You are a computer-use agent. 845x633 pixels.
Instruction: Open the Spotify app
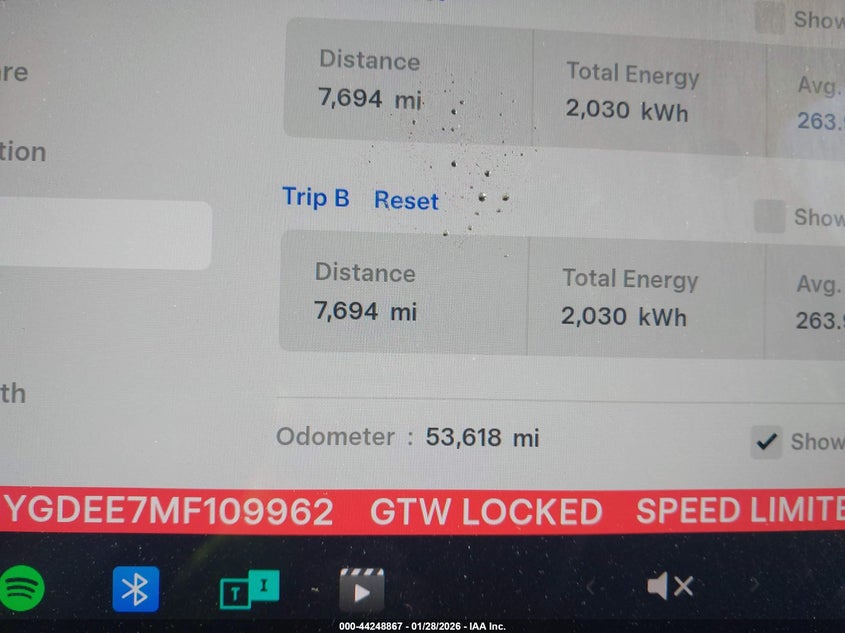point(22,588)
